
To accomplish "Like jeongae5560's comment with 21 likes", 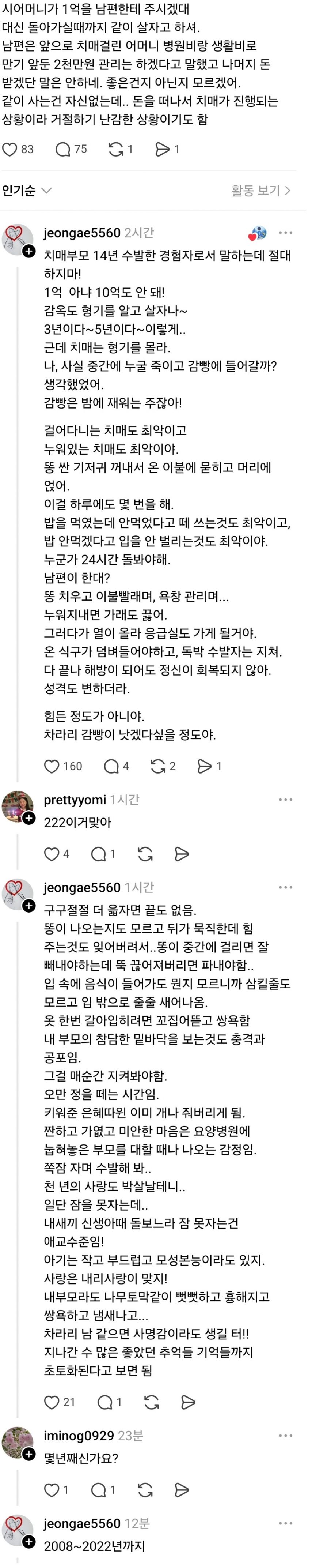I will click(52, 1402).
